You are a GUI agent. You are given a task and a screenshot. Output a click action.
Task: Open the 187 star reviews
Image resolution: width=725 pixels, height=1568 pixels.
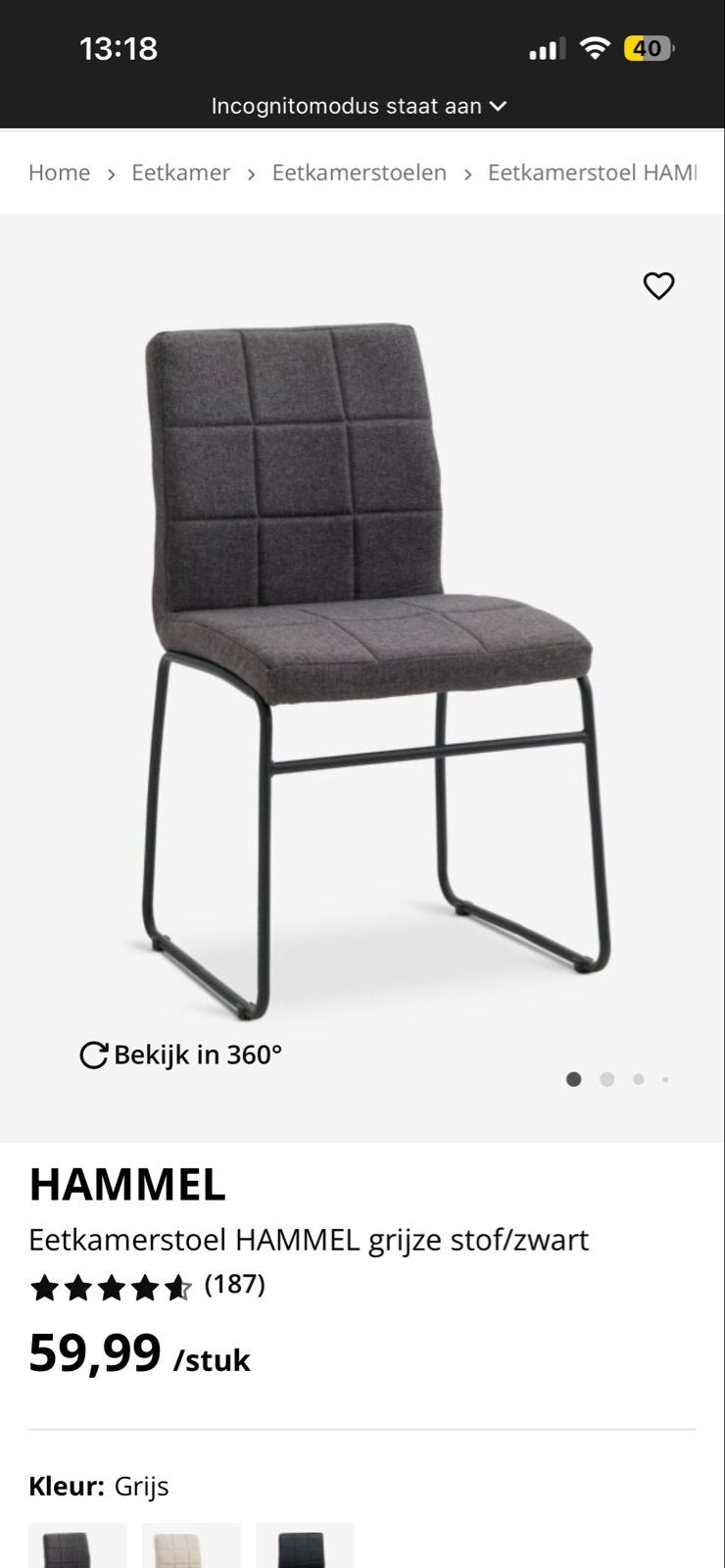point(147,1286)
